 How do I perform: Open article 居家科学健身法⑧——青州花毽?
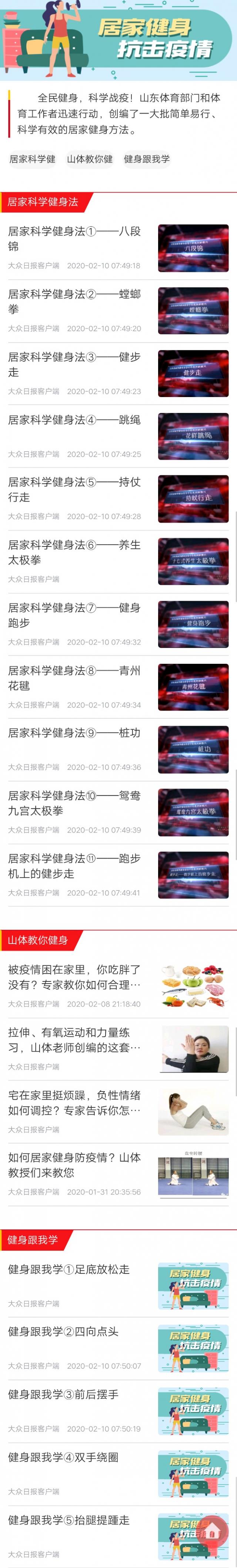click(x=74, y=678)
